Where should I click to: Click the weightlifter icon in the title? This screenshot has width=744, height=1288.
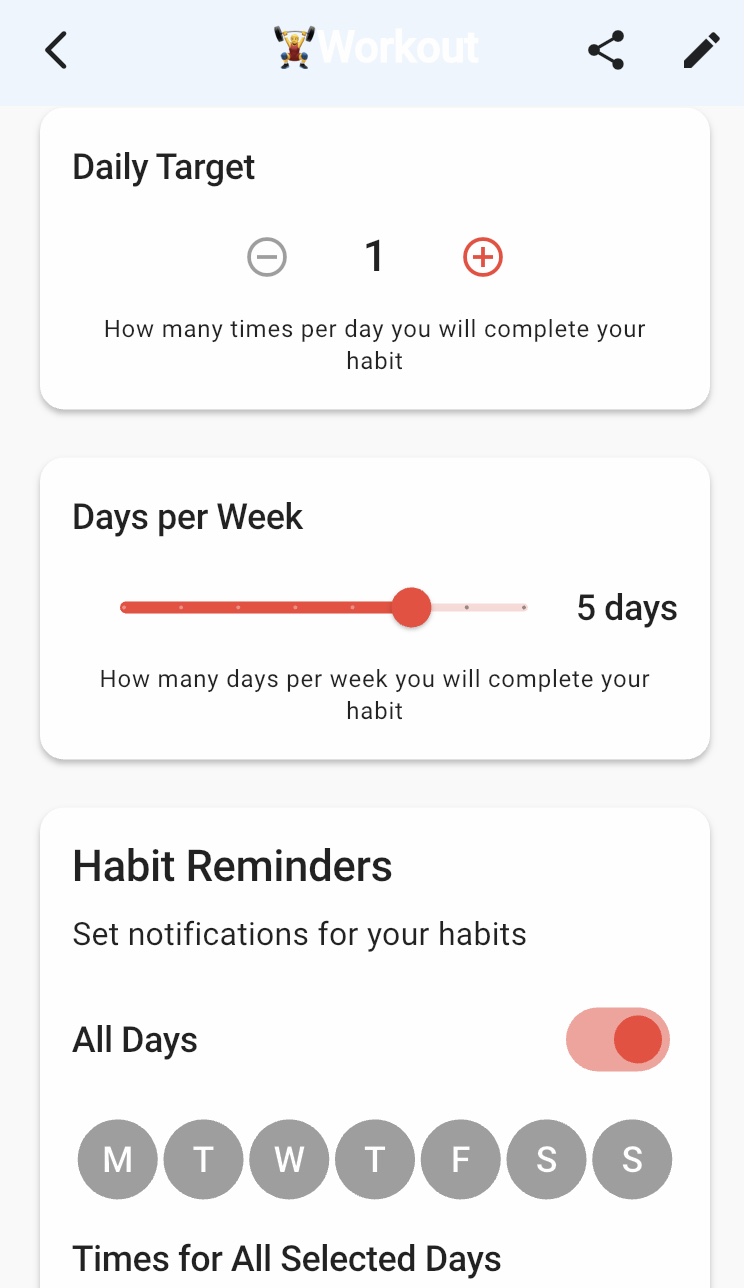(x=292, y=45)
